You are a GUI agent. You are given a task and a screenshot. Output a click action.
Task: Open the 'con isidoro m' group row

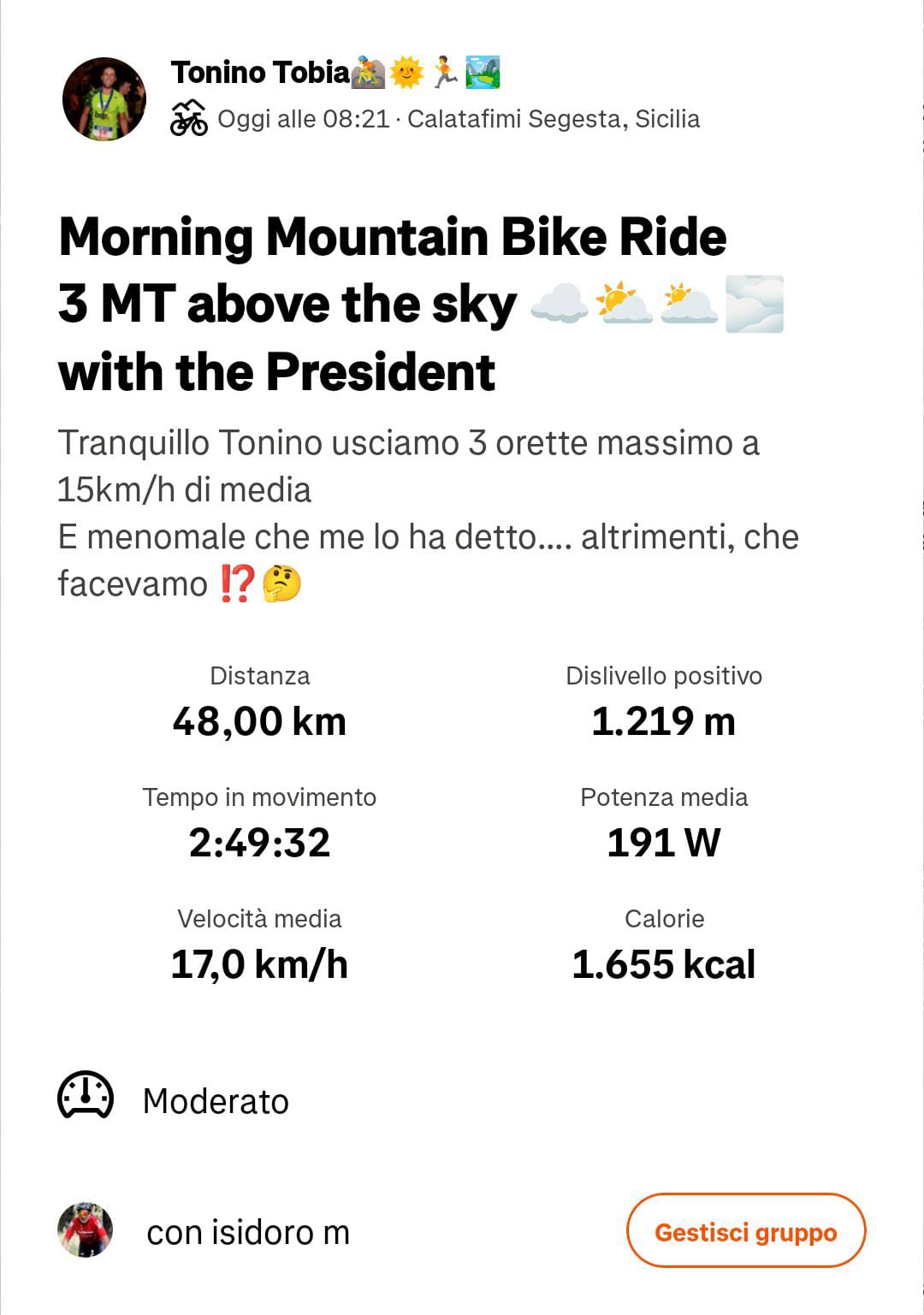[x=247, y=1232]
